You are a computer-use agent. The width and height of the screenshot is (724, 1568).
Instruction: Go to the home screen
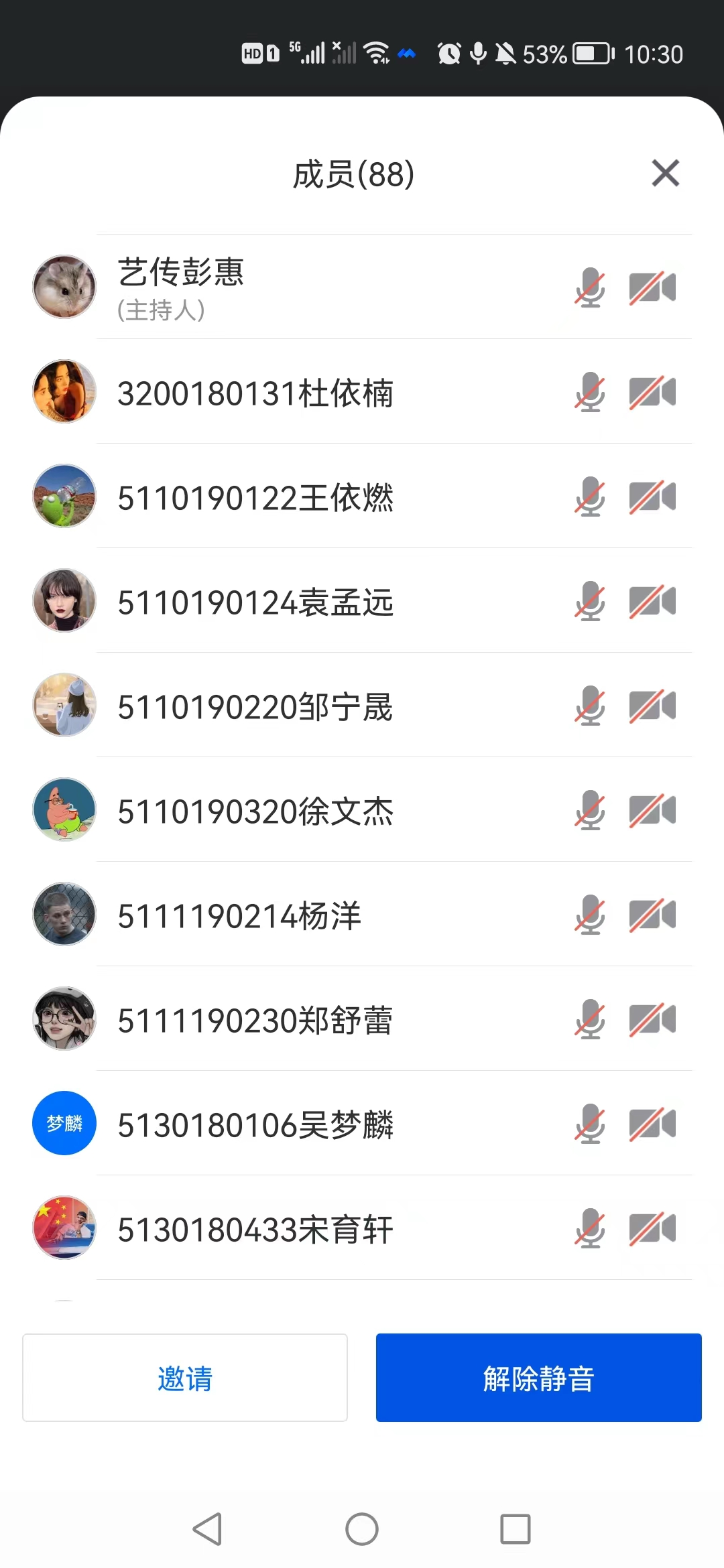[362, 1529]
